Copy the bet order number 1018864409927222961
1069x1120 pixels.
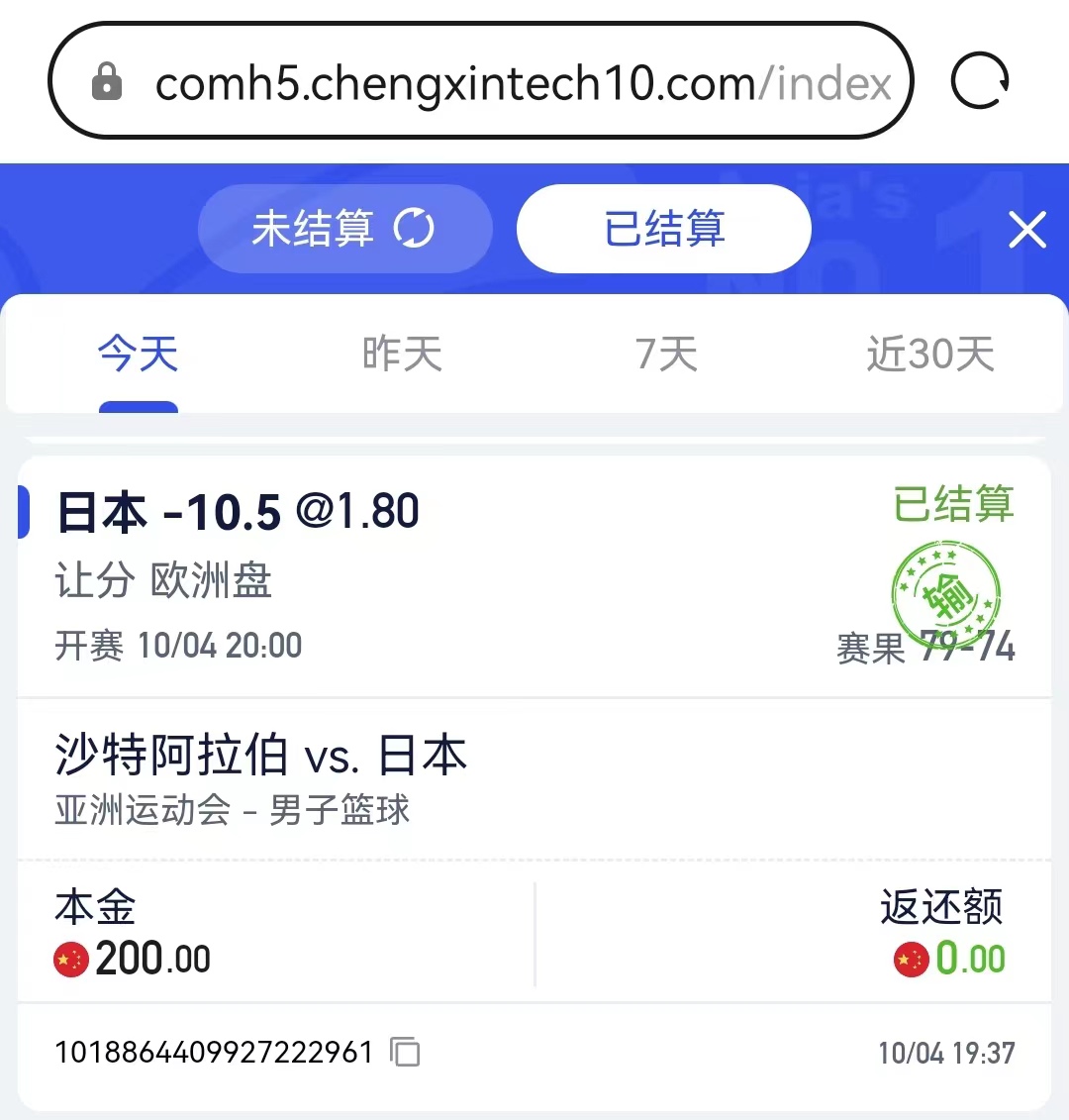406,1052
